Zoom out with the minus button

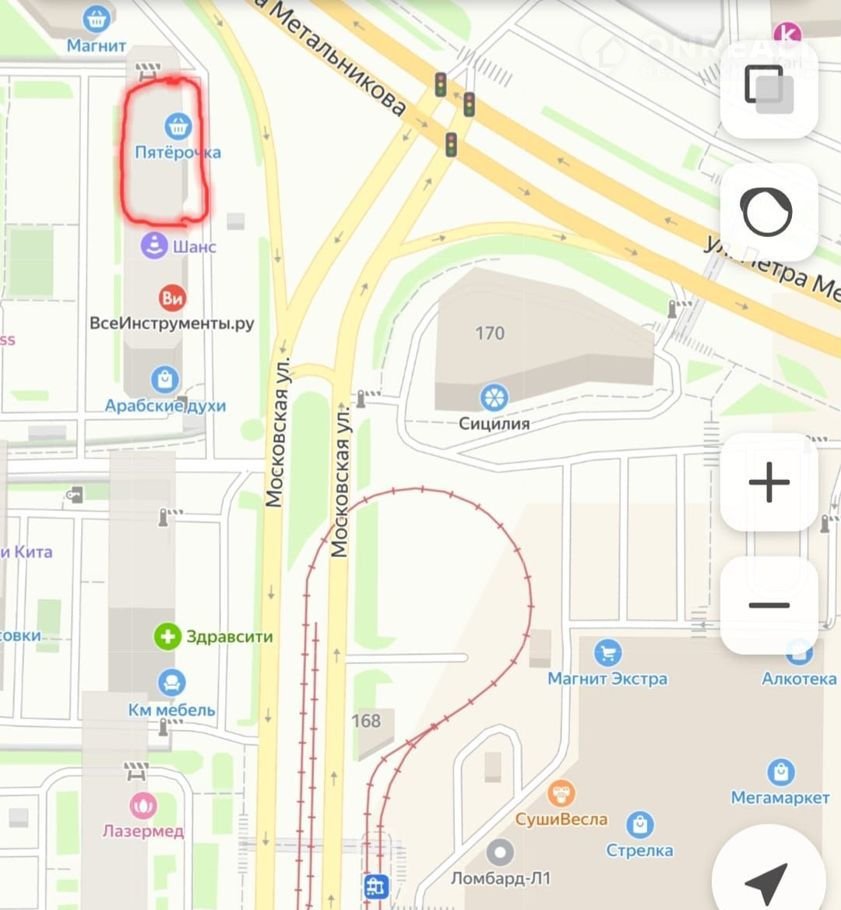768,605
